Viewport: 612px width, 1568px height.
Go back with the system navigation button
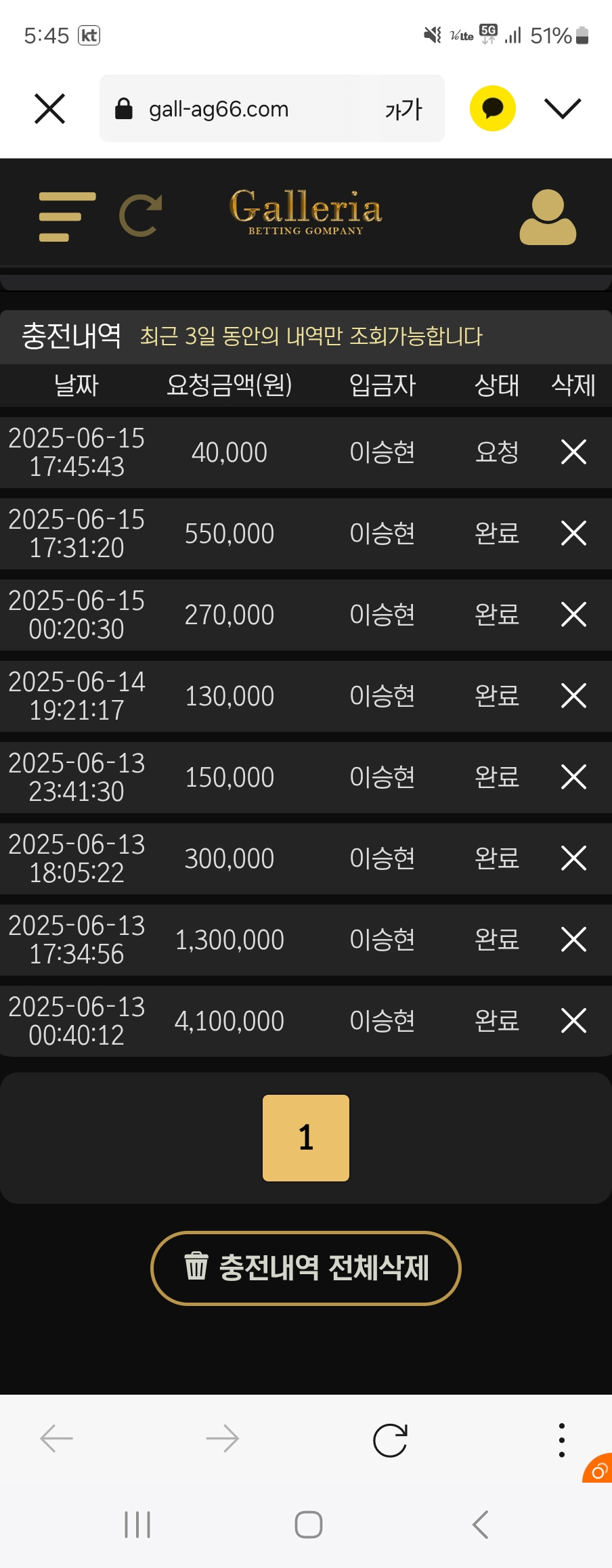[480, 1525]
